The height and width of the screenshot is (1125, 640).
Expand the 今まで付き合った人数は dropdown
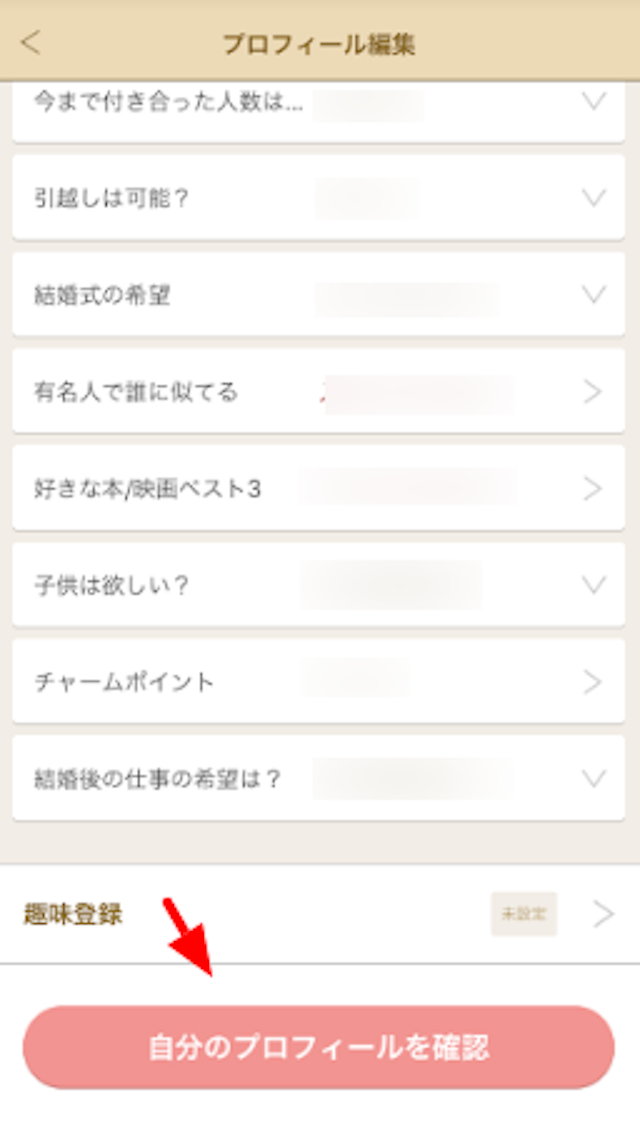318,104
